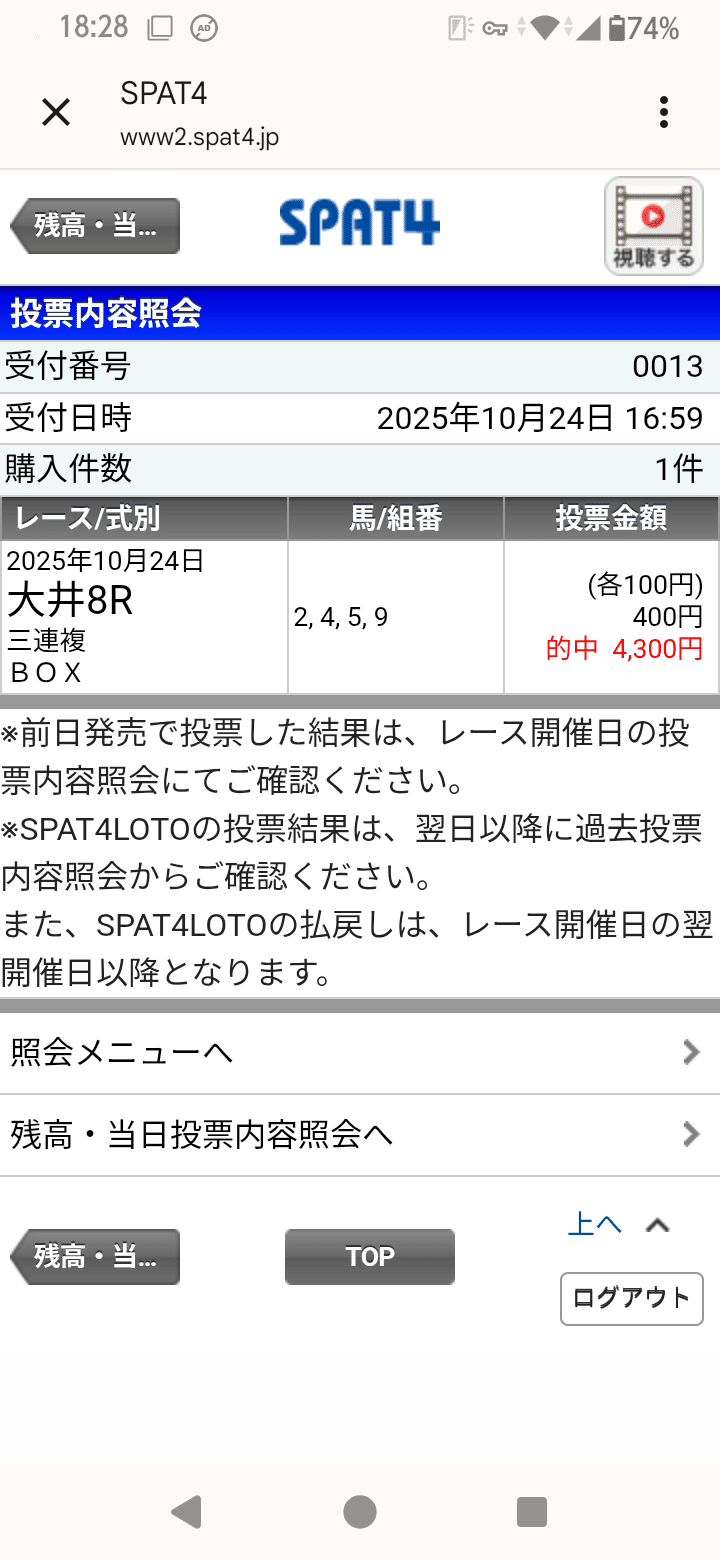The width and height of the screenshot is (720, 1560).
Task: Expand 残高・当日投票内容照会へ with its chevron
Action: (x=689, y=1134)
